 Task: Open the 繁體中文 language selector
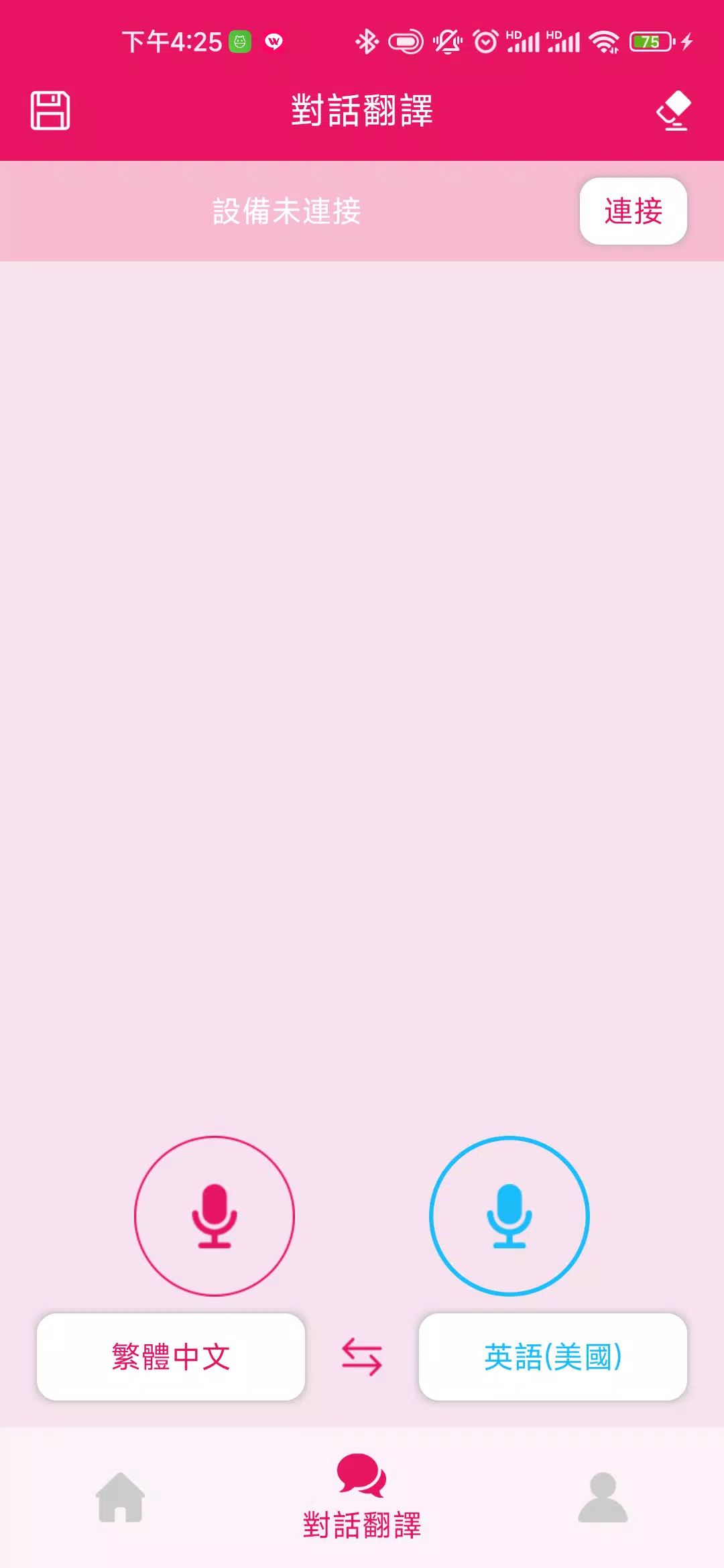pos(171,1357)
